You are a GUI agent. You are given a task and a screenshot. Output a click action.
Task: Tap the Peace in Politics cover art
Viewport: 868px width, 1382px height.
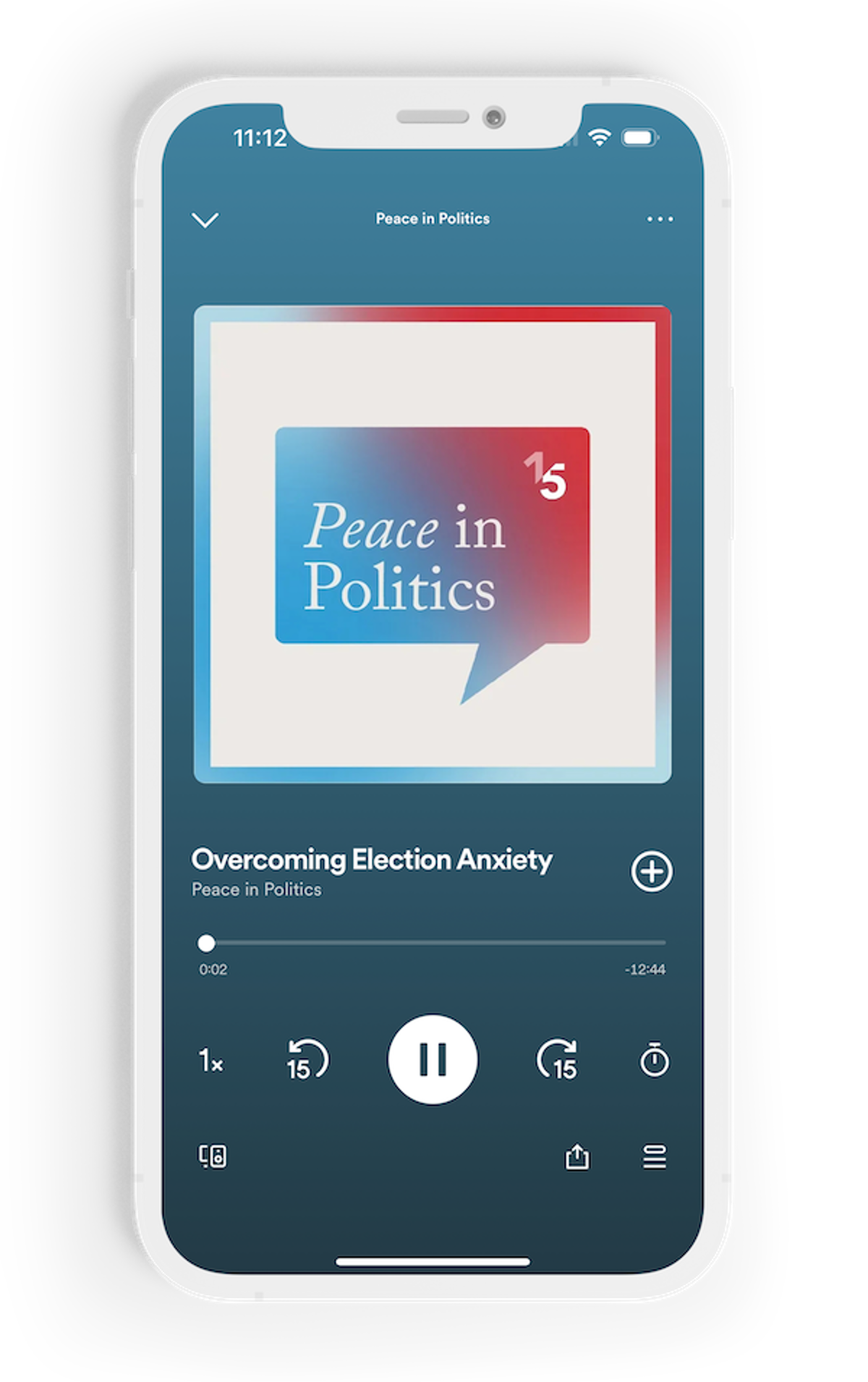(433, 544)
